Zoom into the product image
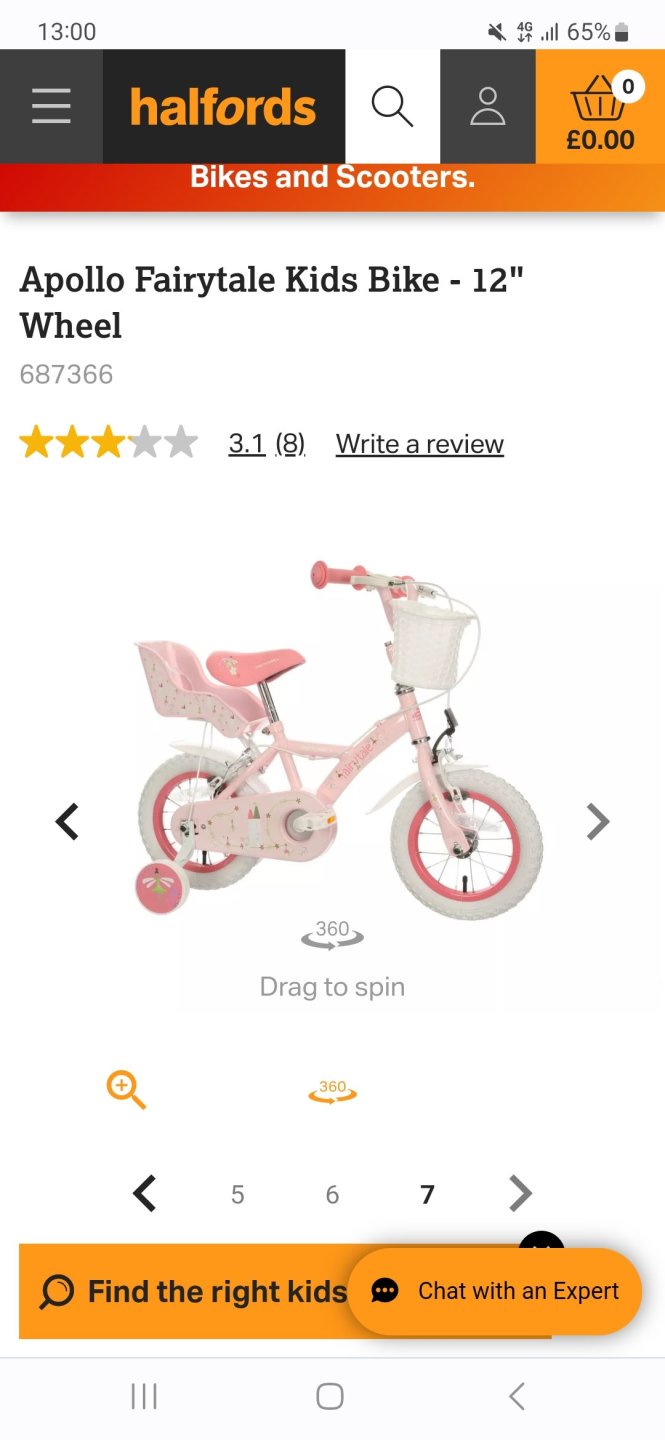665x1440 pixels. pyautogui.click(x=126, y=1089)
